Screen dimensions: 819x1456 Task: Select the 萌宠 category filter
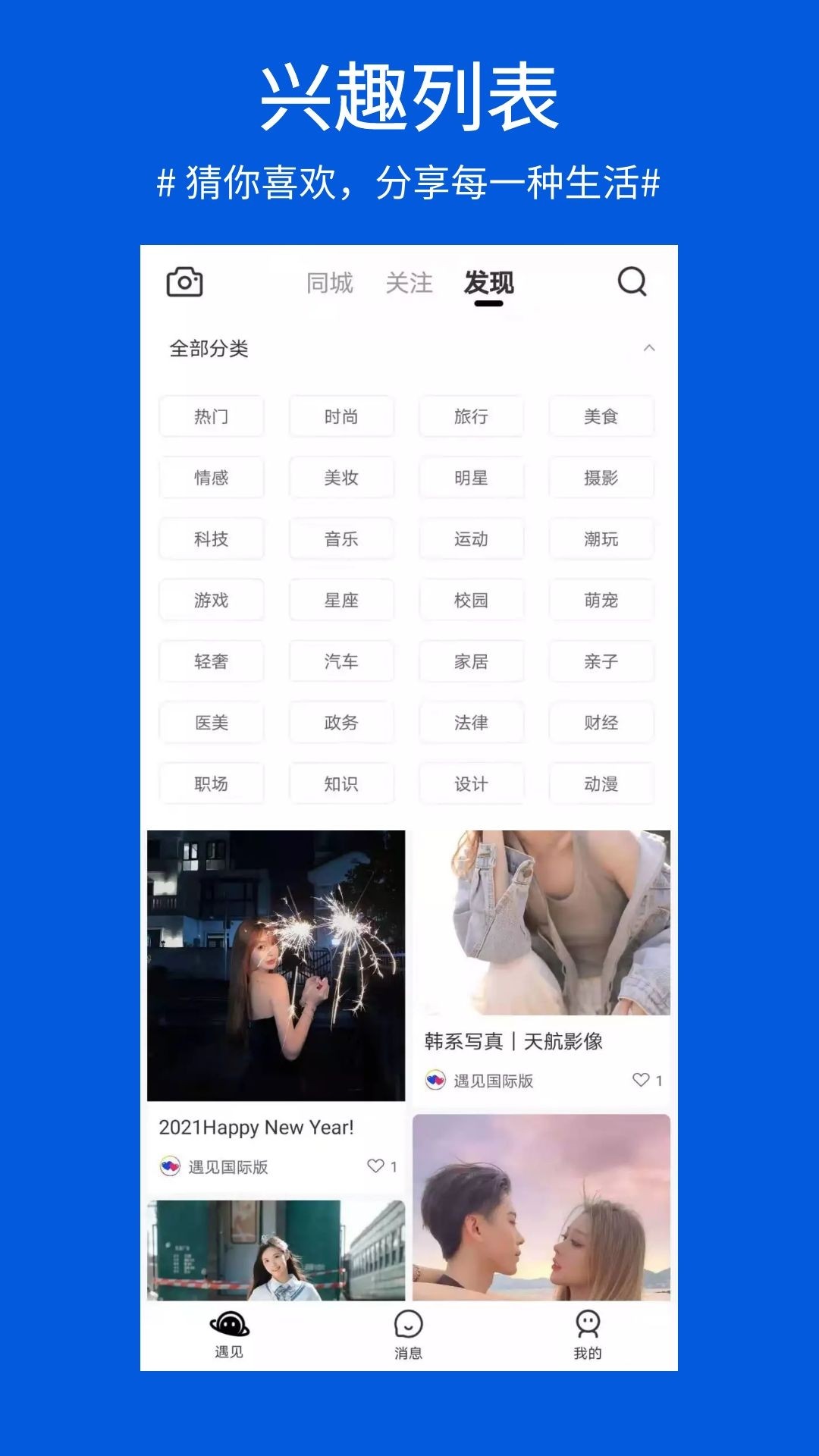tap(601, 600)
